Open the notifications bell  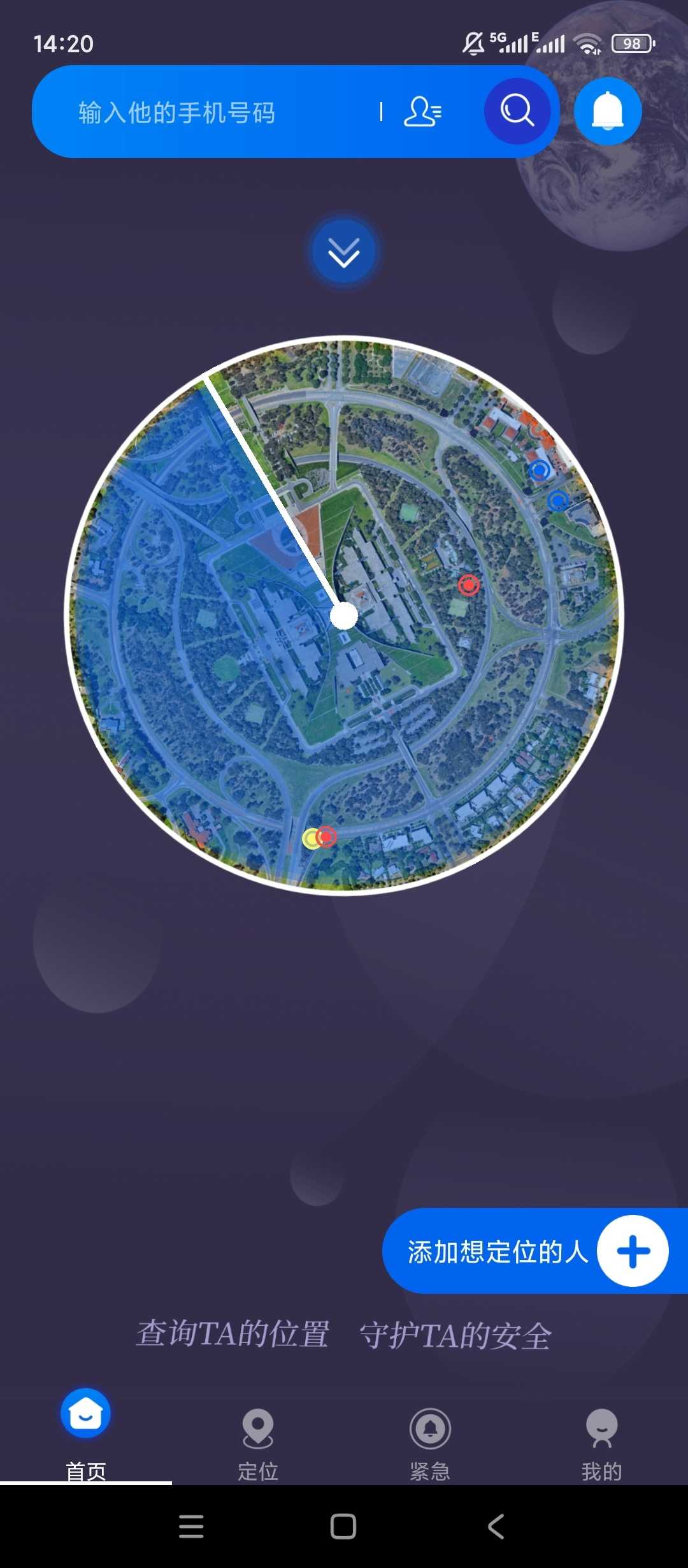608,111
